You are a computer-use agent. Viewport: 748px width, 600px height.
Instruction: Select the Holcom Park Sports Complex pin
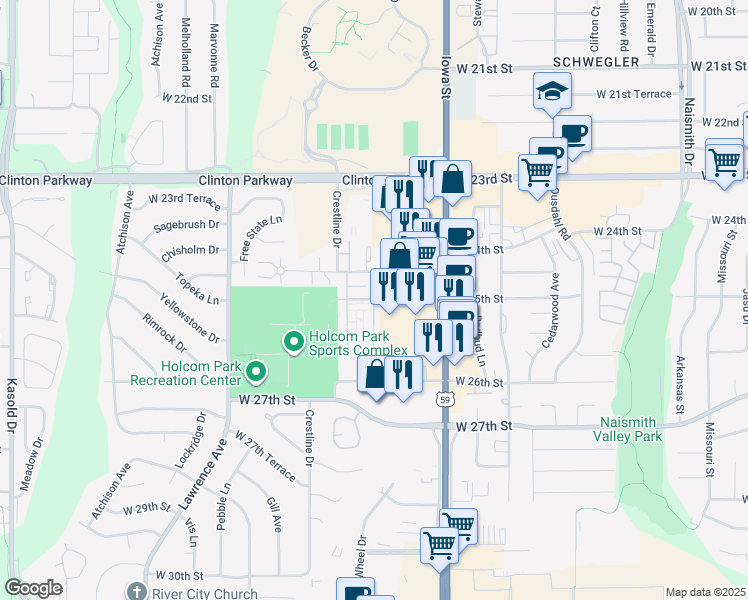293,343
